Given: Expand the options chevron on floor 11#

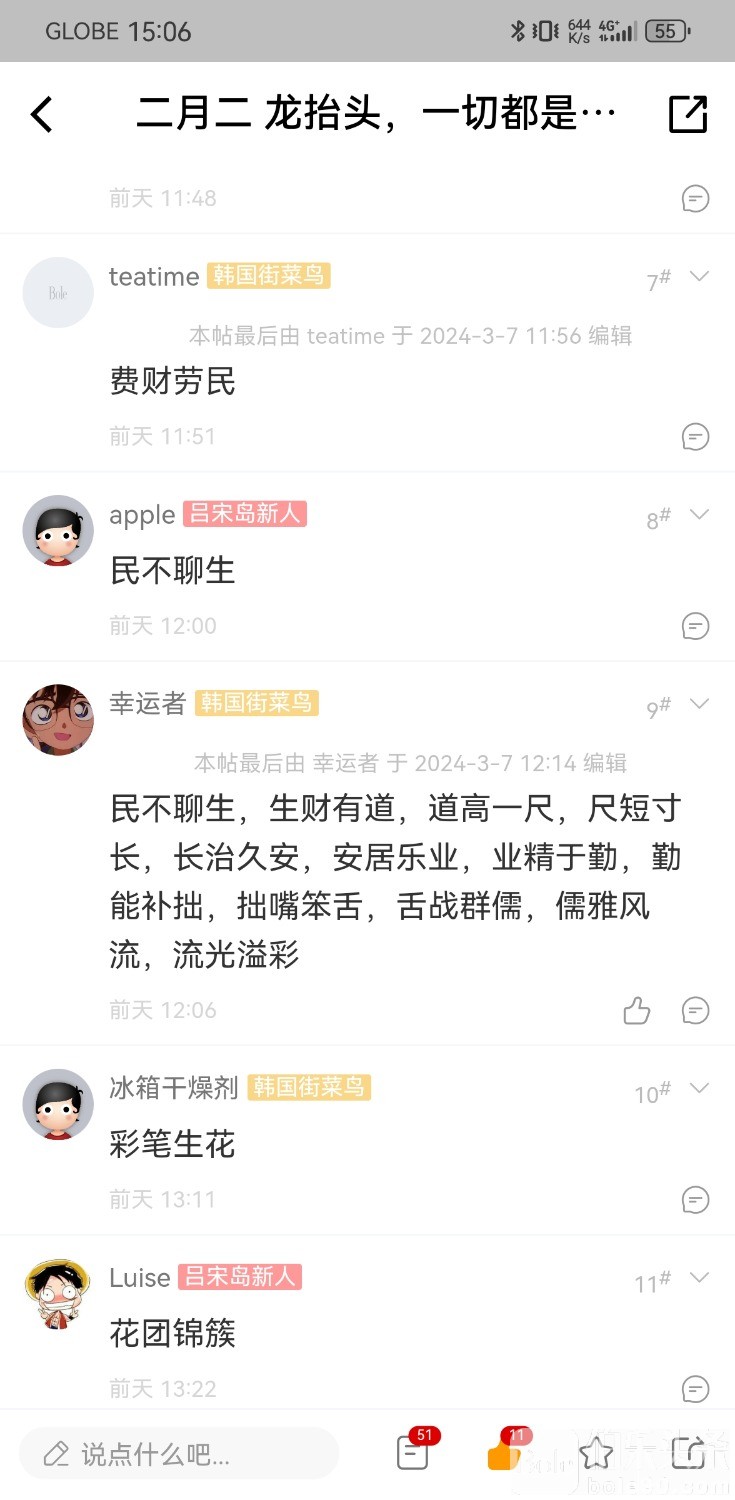Looking at the screenshot, I should tap(700, 1278).
